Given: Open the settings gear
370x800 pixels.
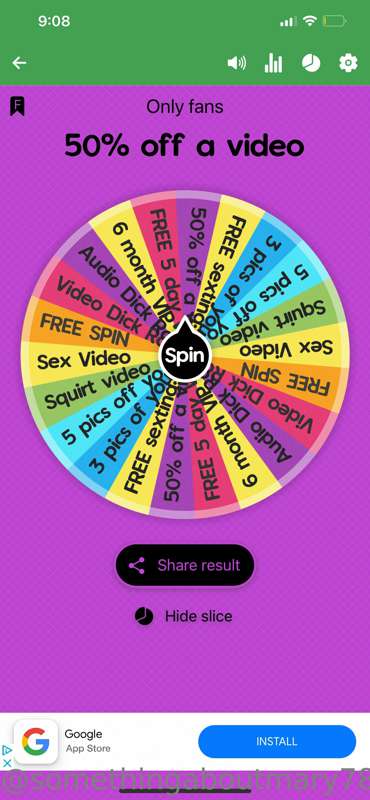Looking at the screenshot, I should [x=348, y=63].
